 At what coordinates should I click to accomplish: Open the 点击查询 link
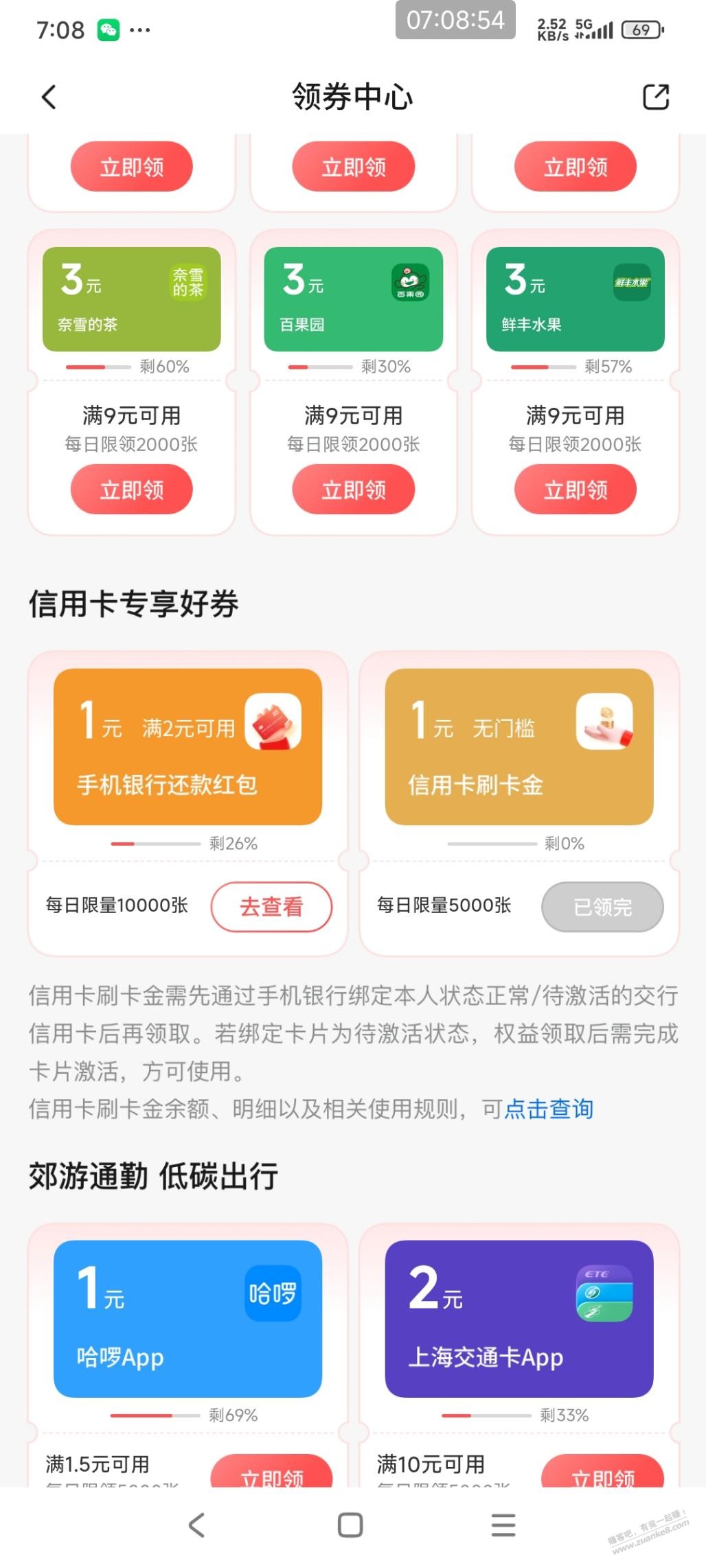(x=549, y=1109)
